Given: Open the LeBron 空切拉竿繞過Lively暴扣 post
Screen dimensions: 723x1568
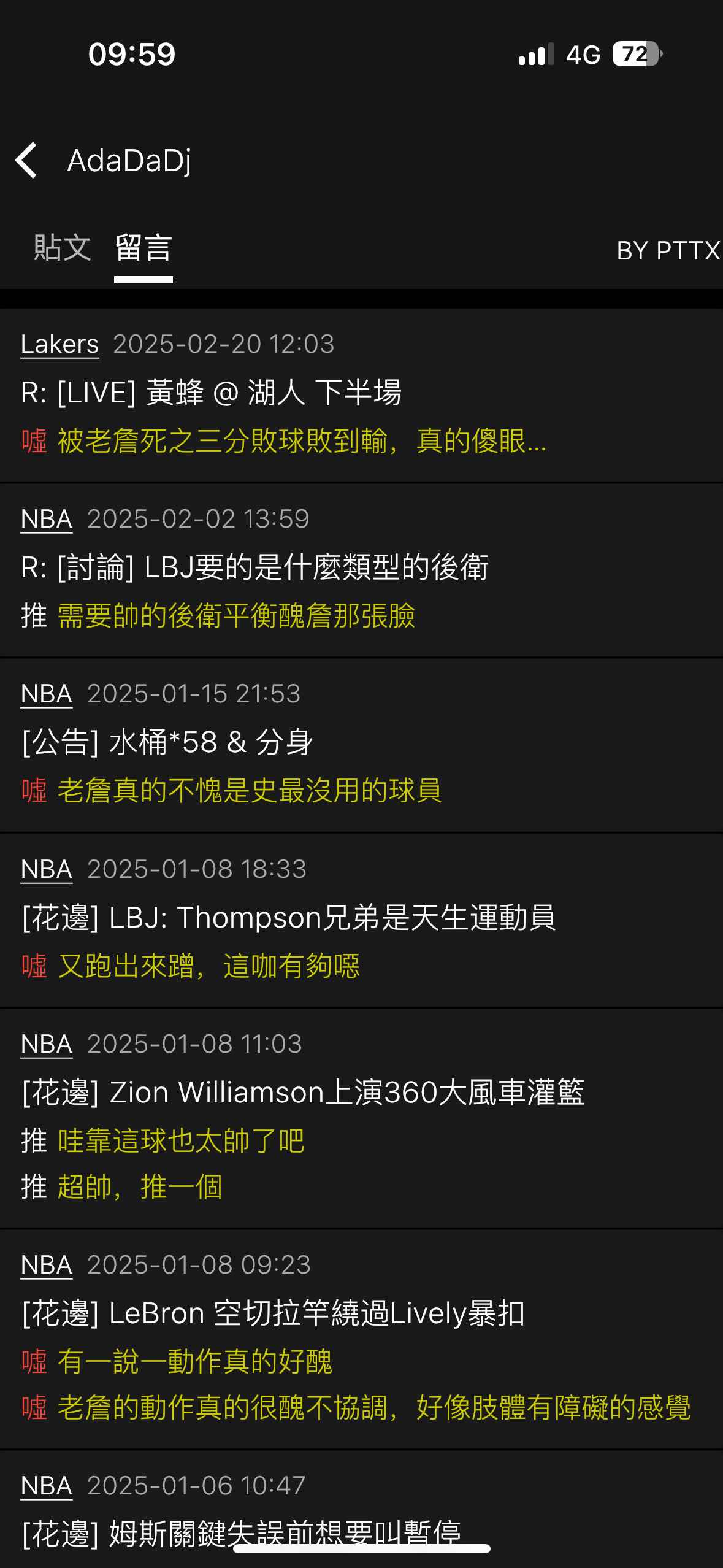Looking at the screenshot, I should (273, 1313).
